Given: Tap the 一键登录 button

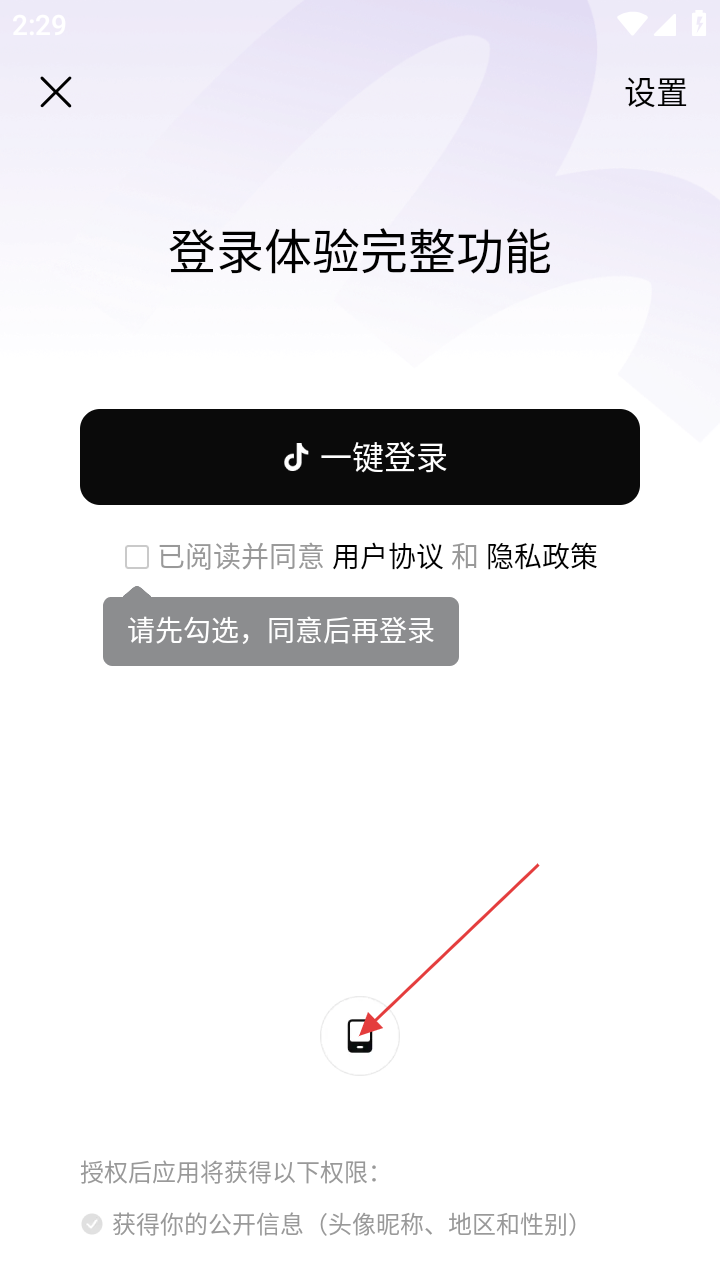Looking at the screenshot, I should tap(360, 457).
